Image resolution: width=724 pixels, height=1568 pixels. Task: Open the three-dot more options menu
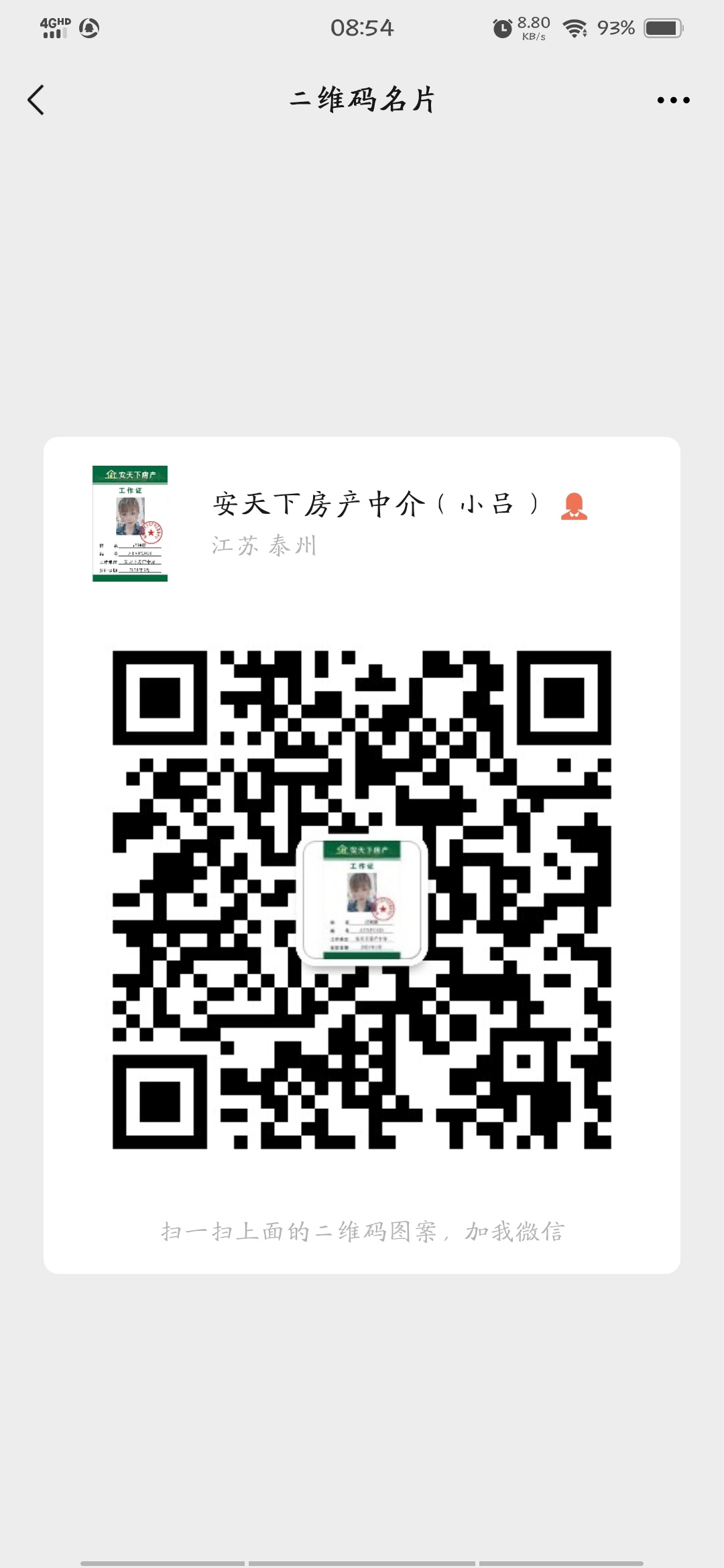tap(673, 101)
